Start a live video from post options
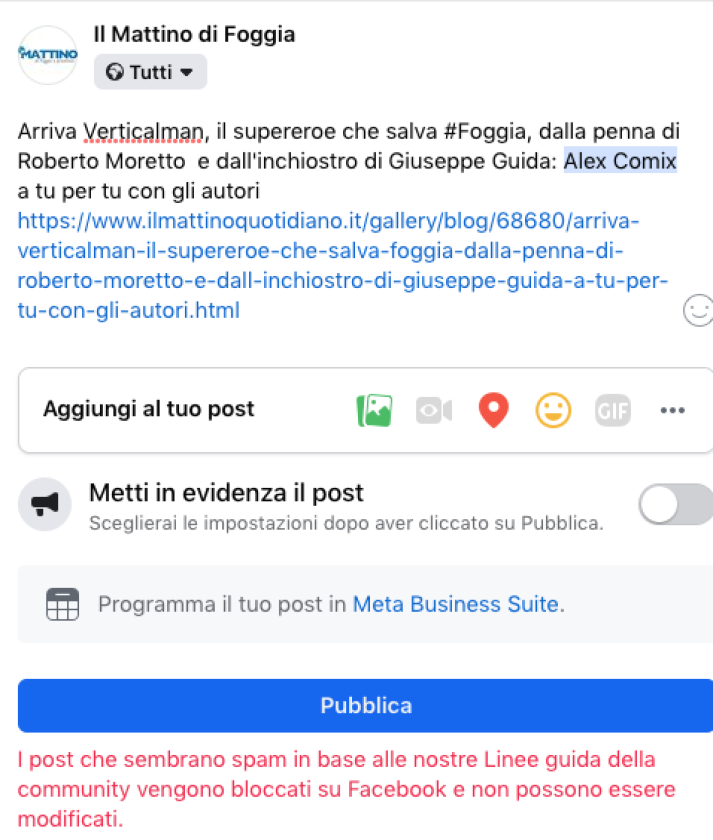Screen dimensions: 713x840 434,410
